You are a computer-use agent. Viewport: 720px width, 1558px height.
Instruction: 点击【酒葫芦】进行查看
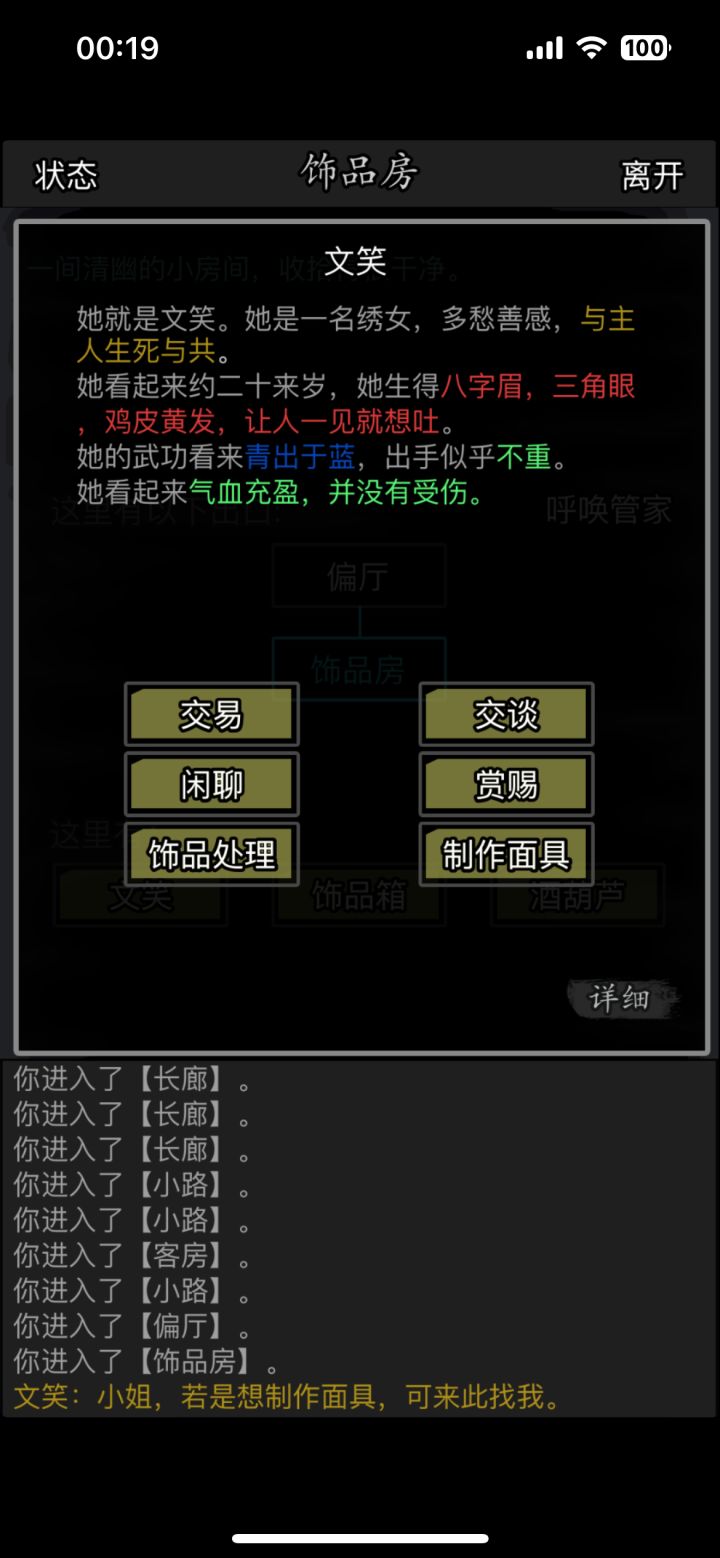click(578, 898)
